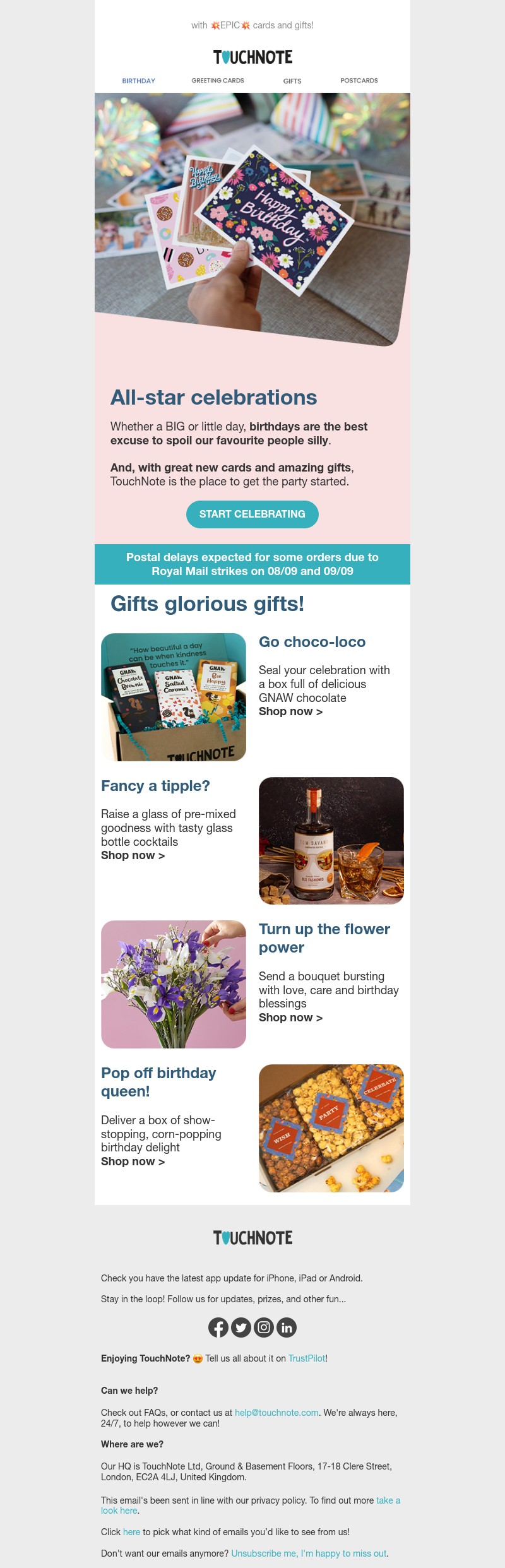Shop now for GNAW chocolate box
This screenshot has width=505, height=1568.
(290, 711)
